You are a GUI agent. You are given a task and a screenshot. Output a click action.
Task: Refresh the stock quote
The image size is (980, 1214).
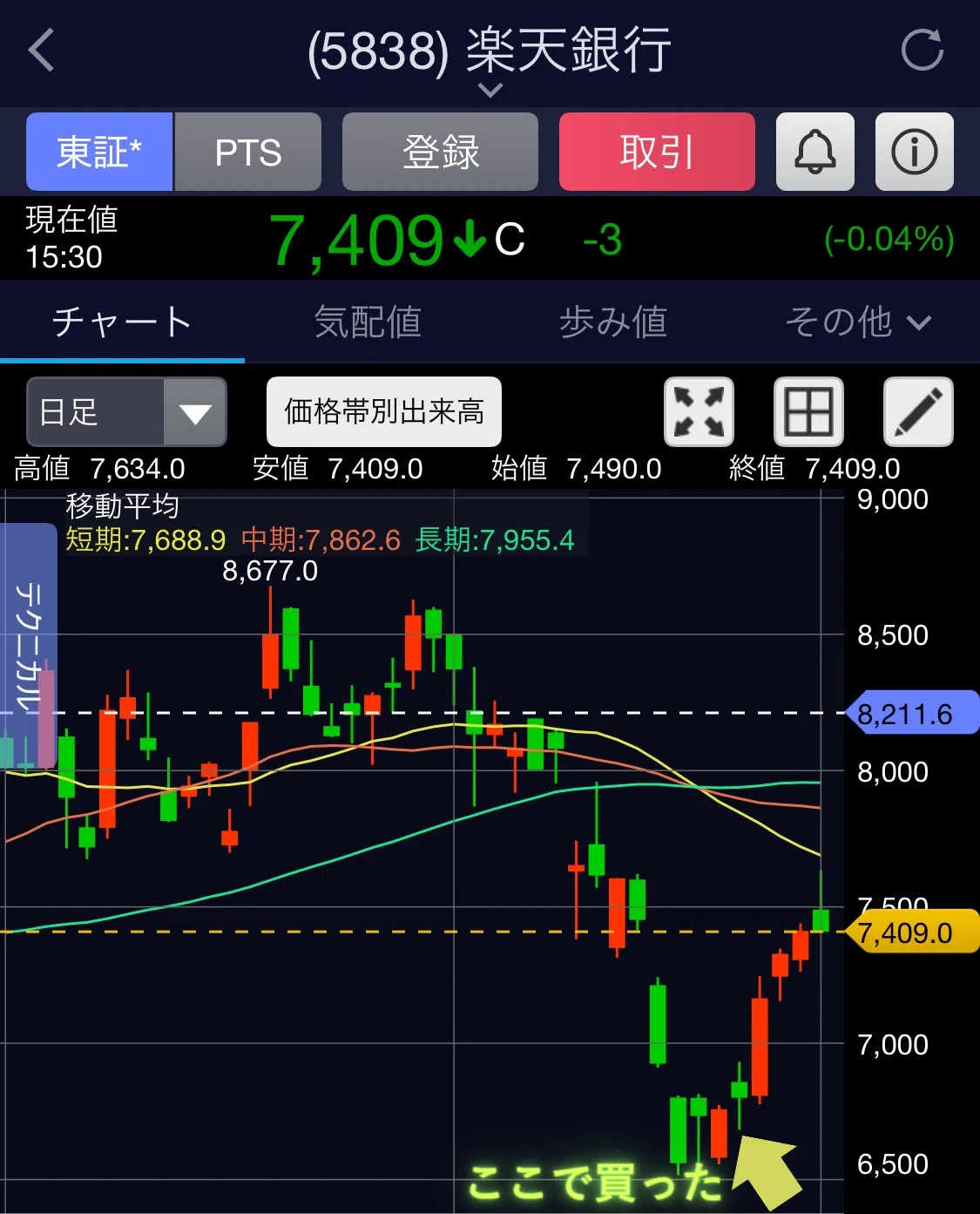[x=923, y=50]
